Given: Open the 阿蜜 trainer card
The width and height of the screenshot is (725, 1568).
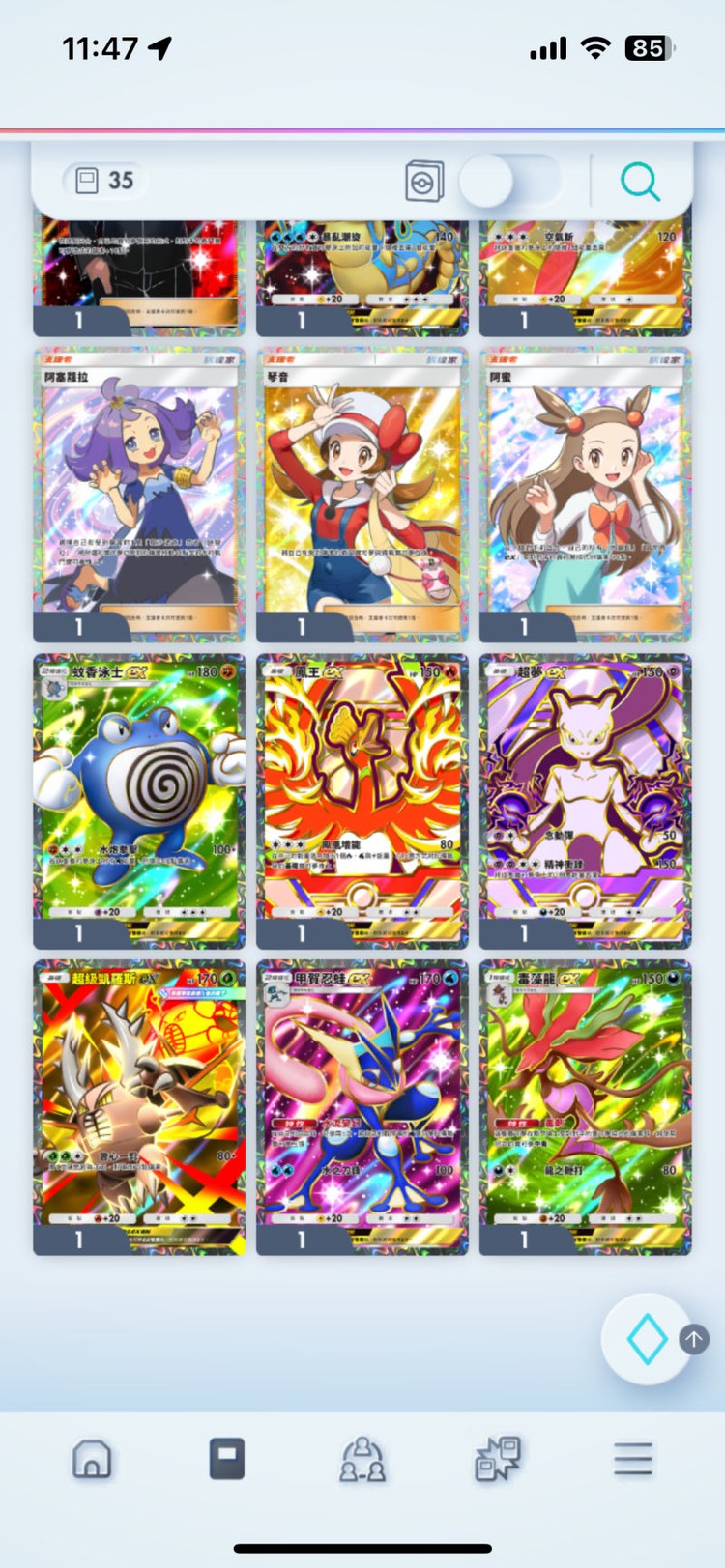Looking at the screenshot, I should 585,493.
